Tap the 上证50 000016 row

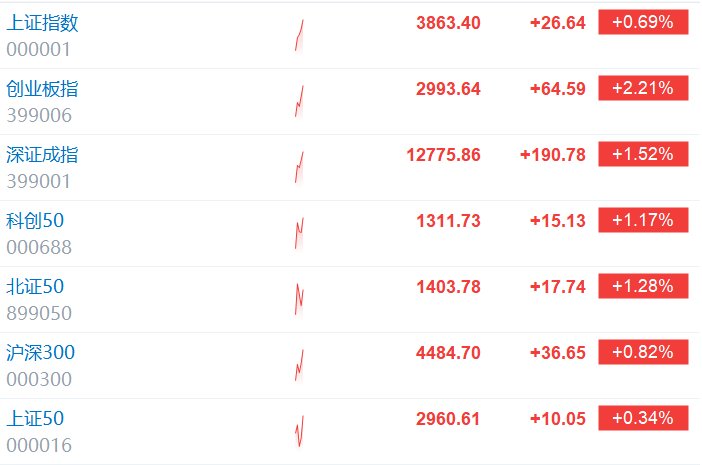[x=35, y=418]
